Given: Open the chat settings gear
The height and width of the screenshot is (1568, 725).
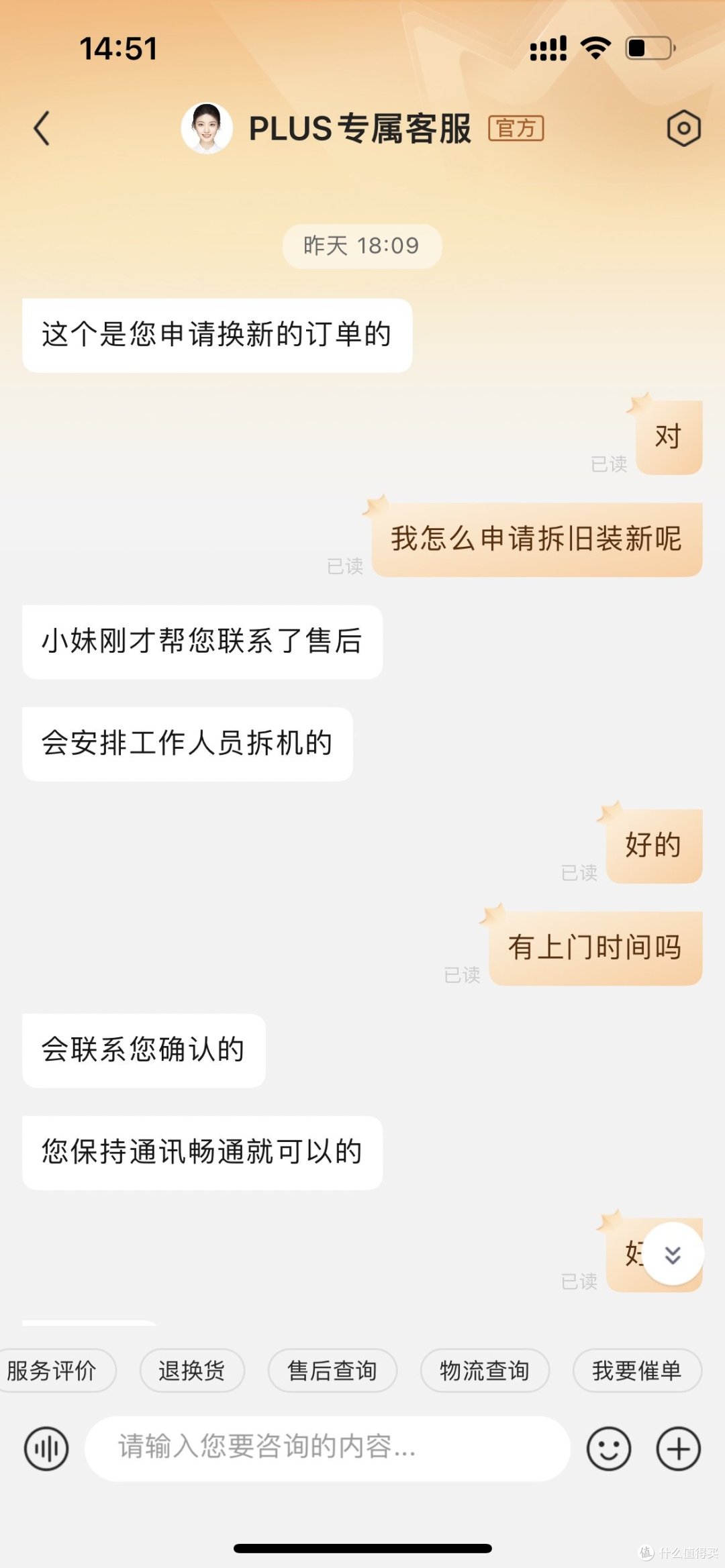Looking at the screenshot, I should pyautogui.click(x=683, y=129).
